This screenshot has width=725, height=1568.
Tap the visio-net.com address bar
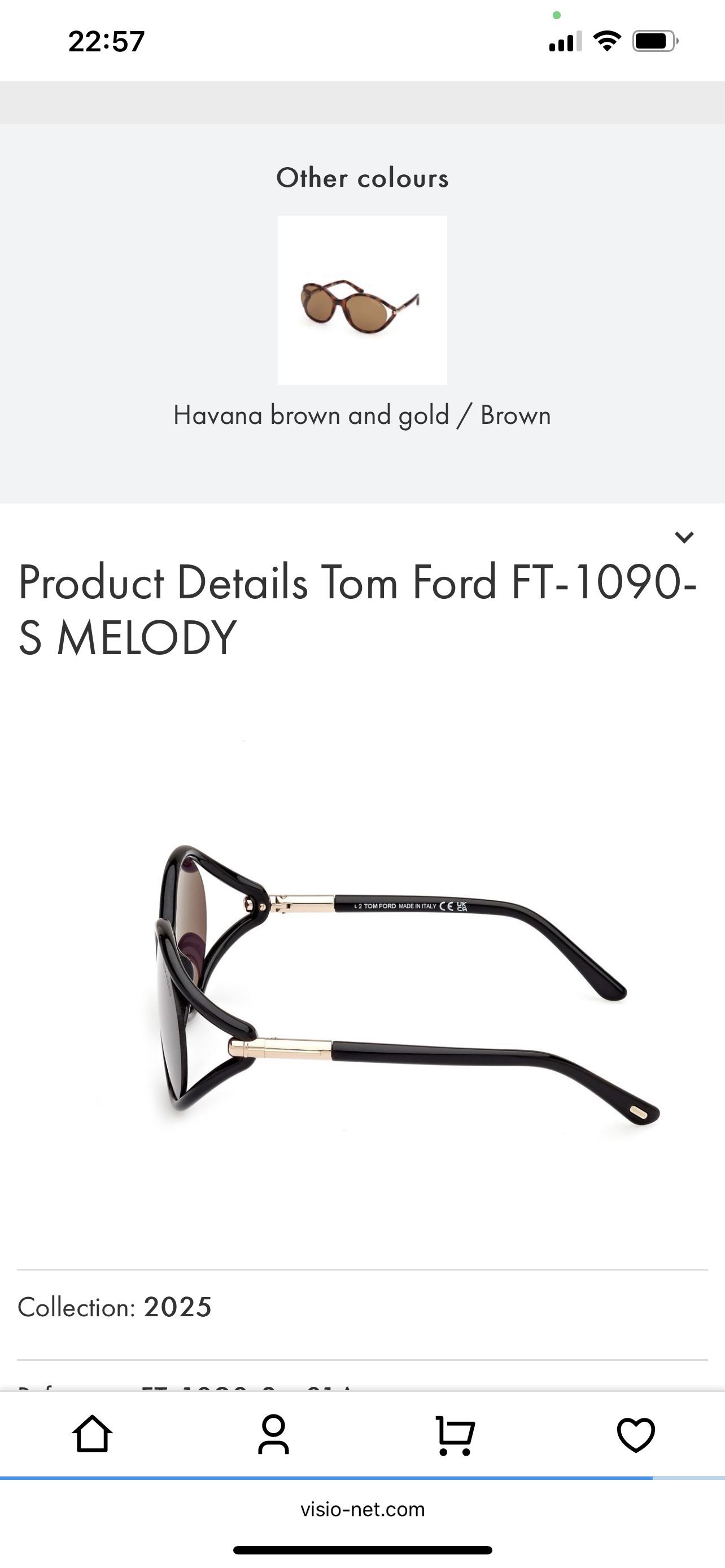click(x=362, y=1509)
